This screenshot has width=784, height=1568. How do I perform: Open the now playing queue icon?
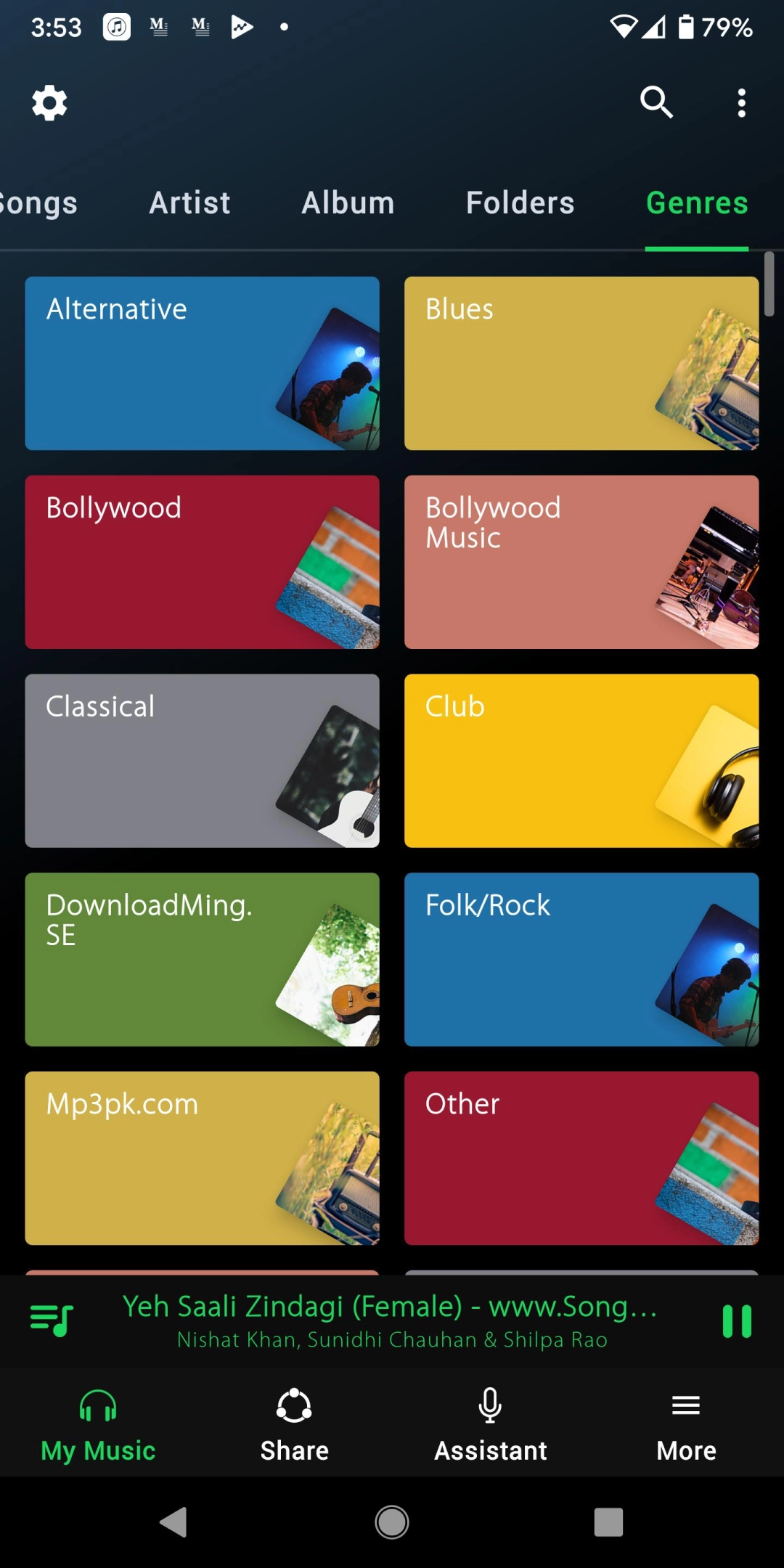[x=52, y=1321]
